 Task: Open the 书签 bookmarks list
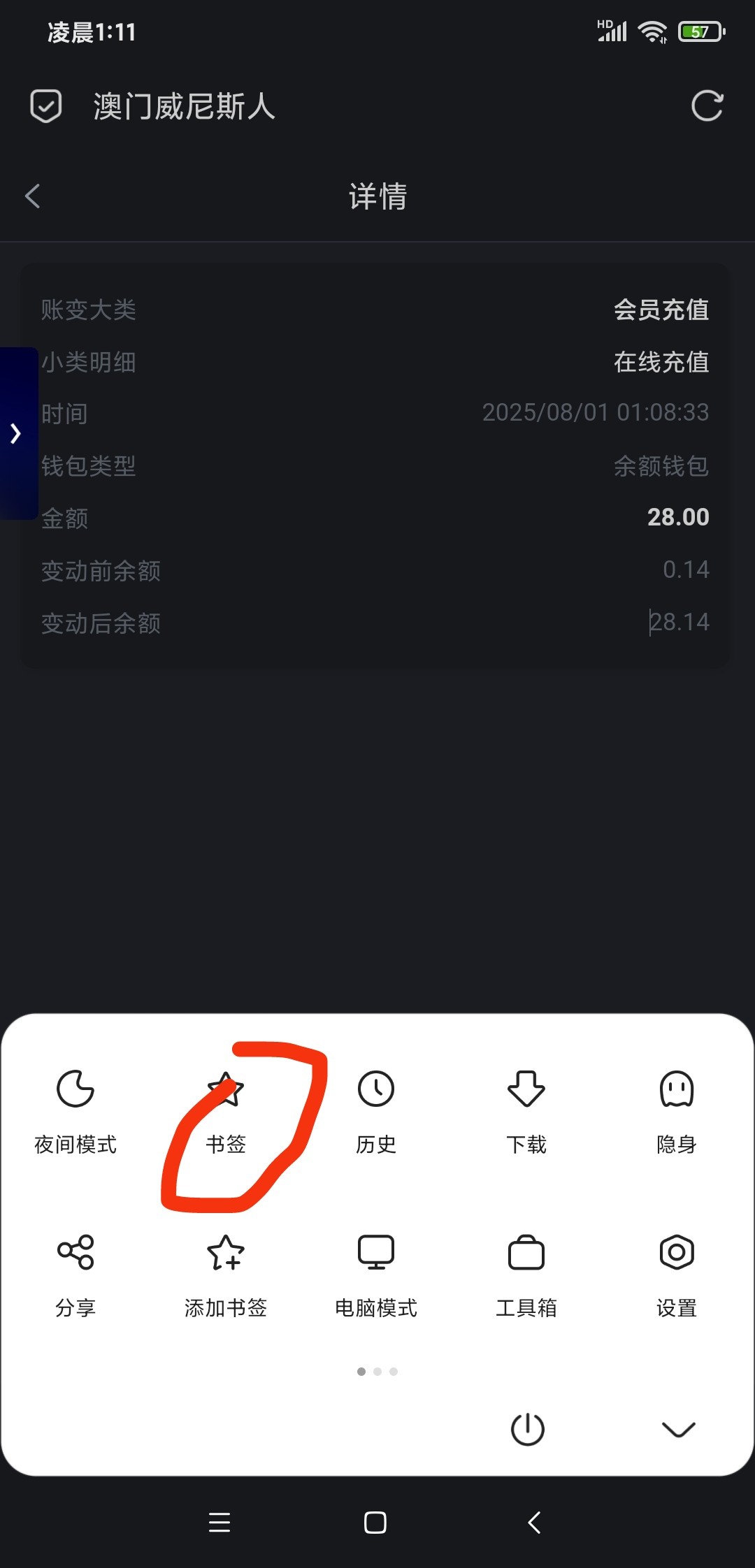point(226,1108)
